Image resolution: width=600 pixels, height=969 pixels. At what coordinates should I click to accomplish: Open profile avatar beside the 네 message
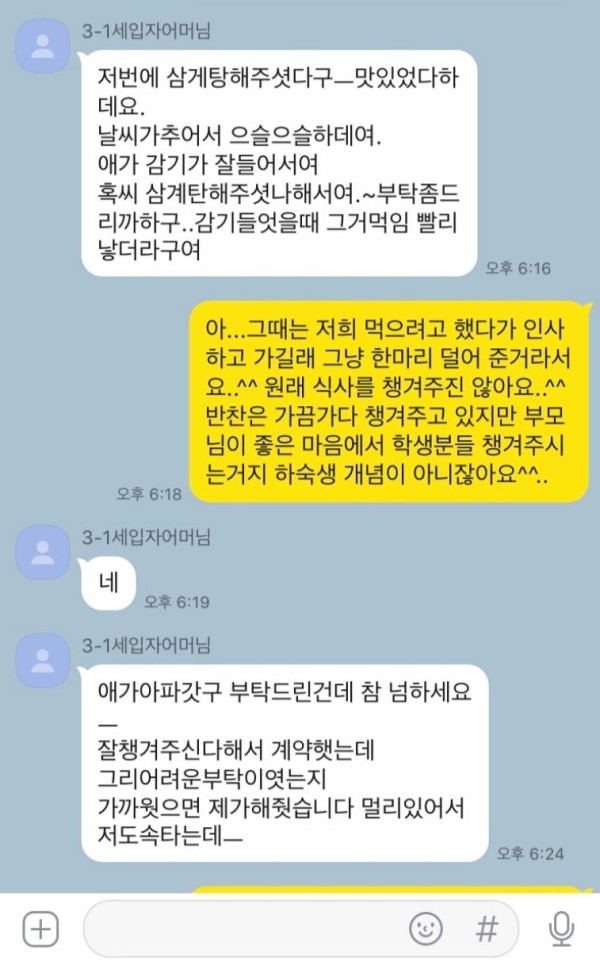click(x=43, y=552)
